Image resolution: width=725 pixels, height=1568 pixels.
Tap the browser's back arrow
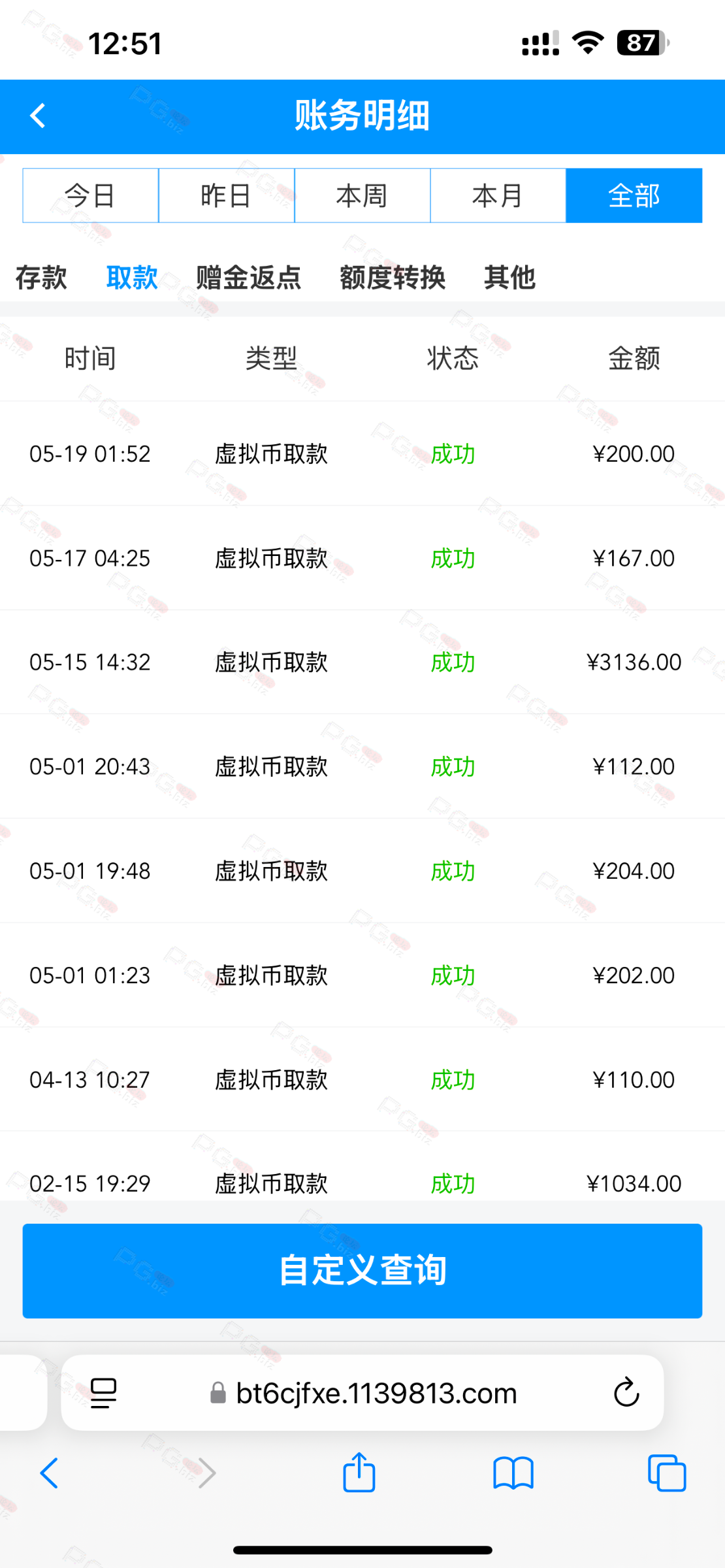[x=49, y=1473]
